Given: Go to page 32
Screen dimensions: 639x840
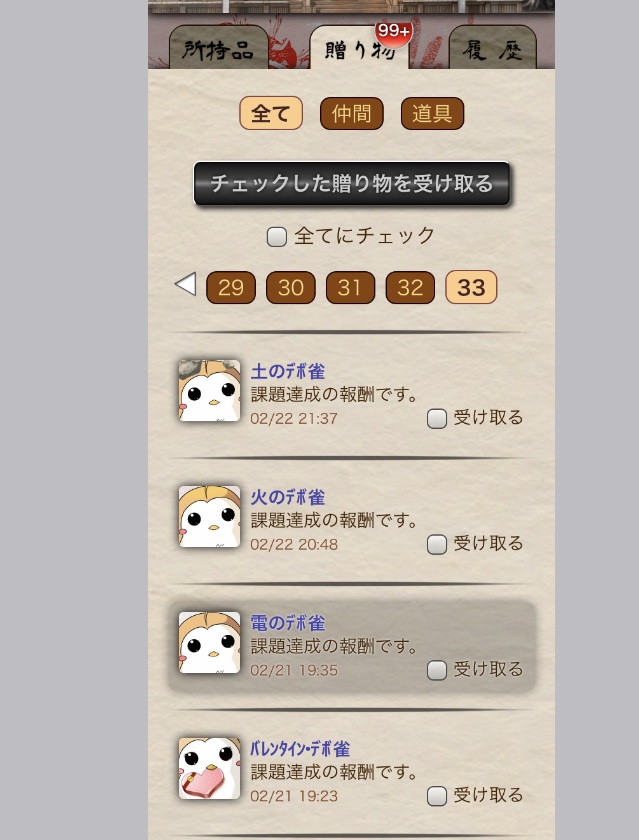Looking at the screenshot, I should (x=410, y=288).
